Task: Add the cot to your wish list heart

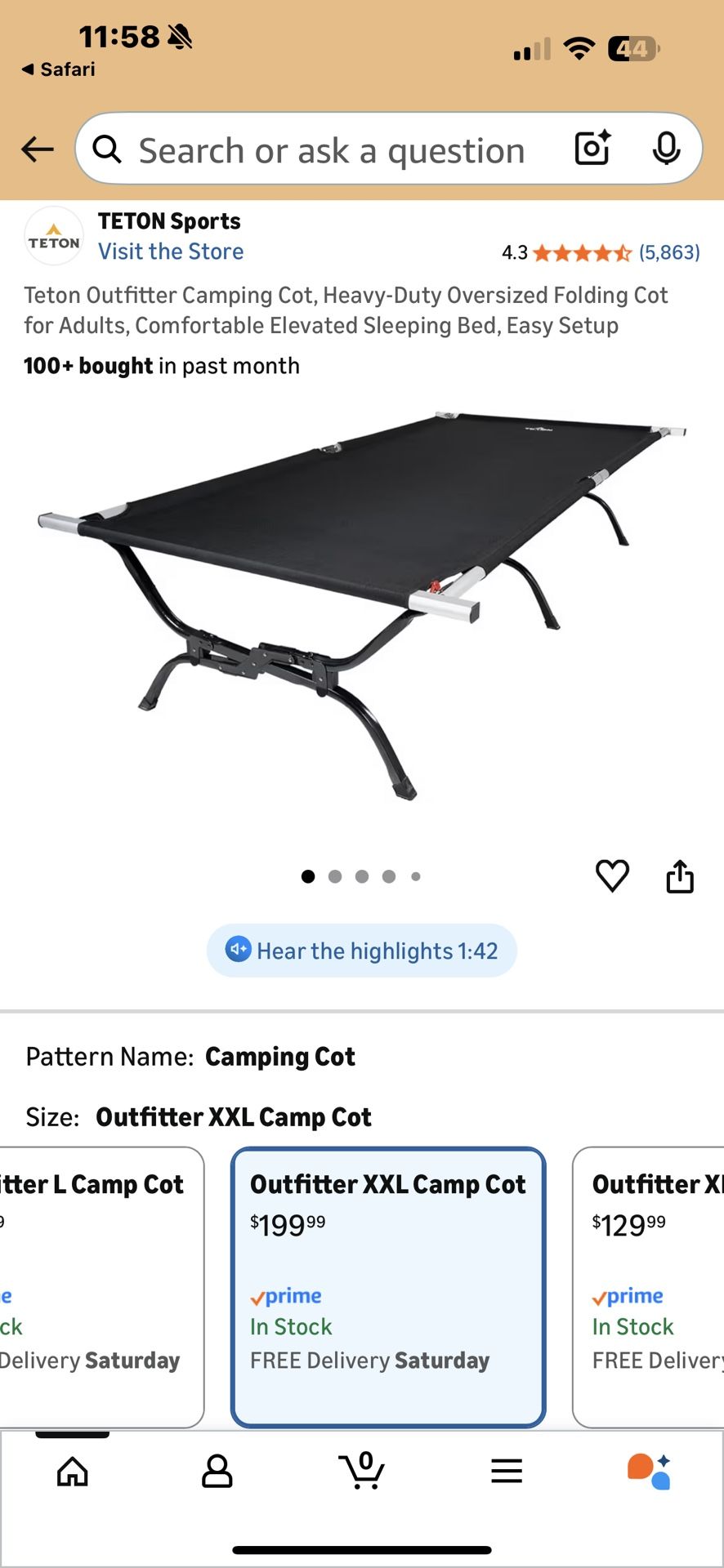Action: pyautogui.click(x=612, y=876)
